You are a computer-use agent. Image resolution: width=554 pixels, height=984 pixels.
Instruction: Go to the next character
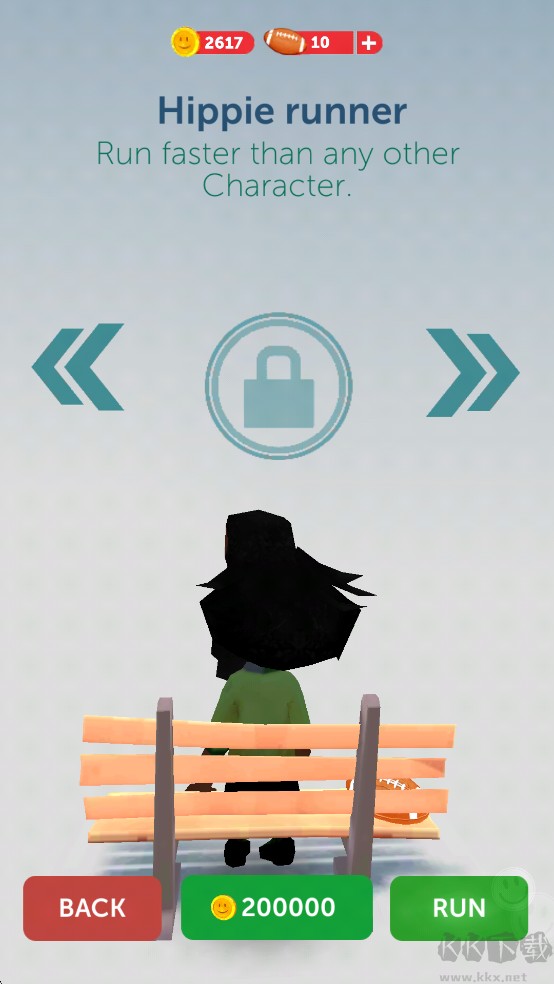coord(473,372)
